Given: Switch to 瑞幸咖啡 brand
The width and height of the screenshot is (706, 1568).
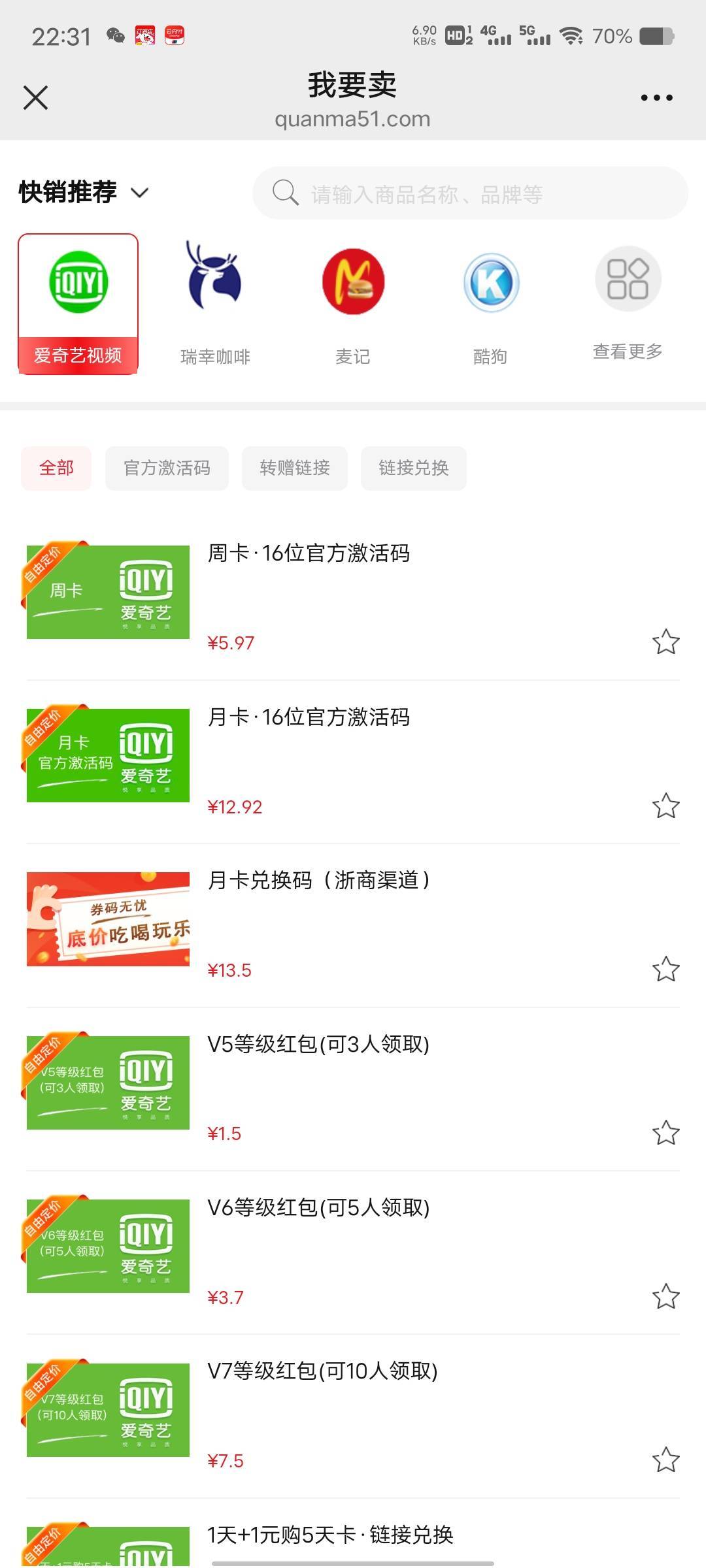Looking at the screenshot, I should tap(215, 304).
